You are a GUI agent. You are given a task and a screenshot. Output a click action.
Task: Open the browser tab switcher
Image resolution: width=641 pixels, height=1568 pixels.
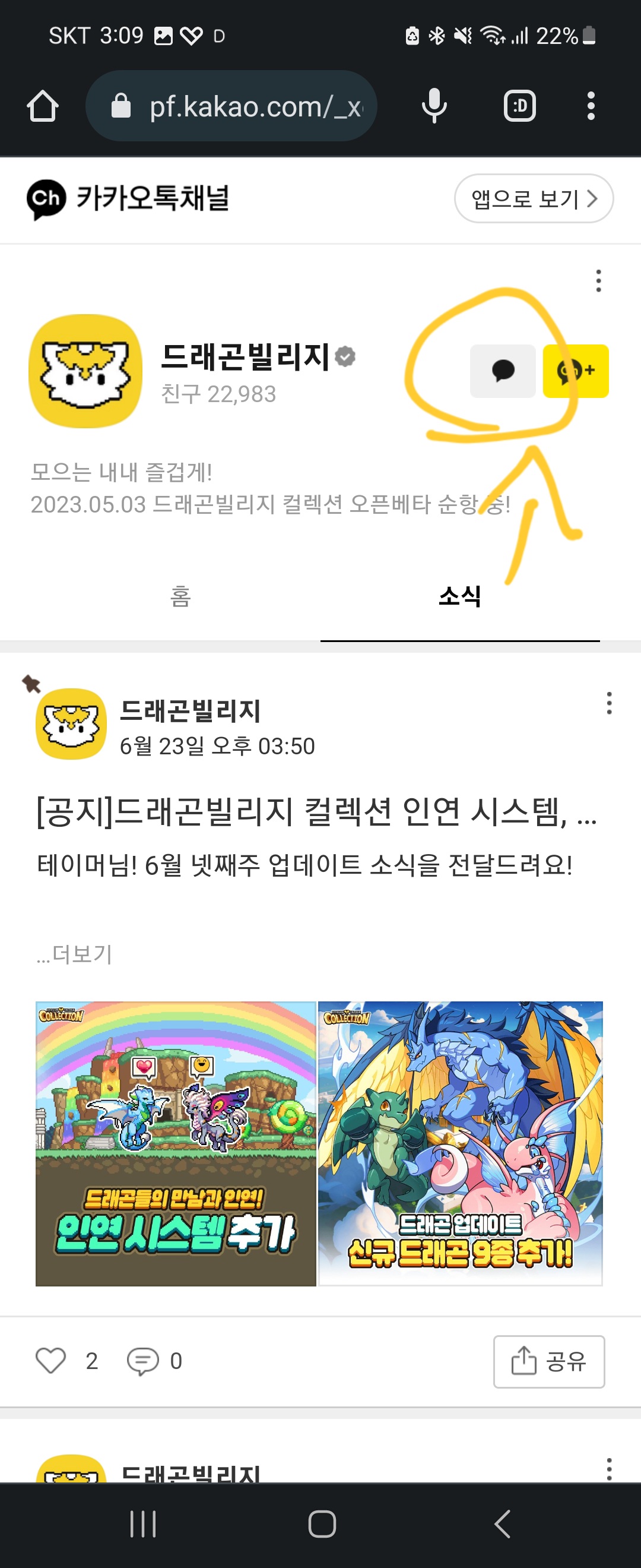coord(520,106)
